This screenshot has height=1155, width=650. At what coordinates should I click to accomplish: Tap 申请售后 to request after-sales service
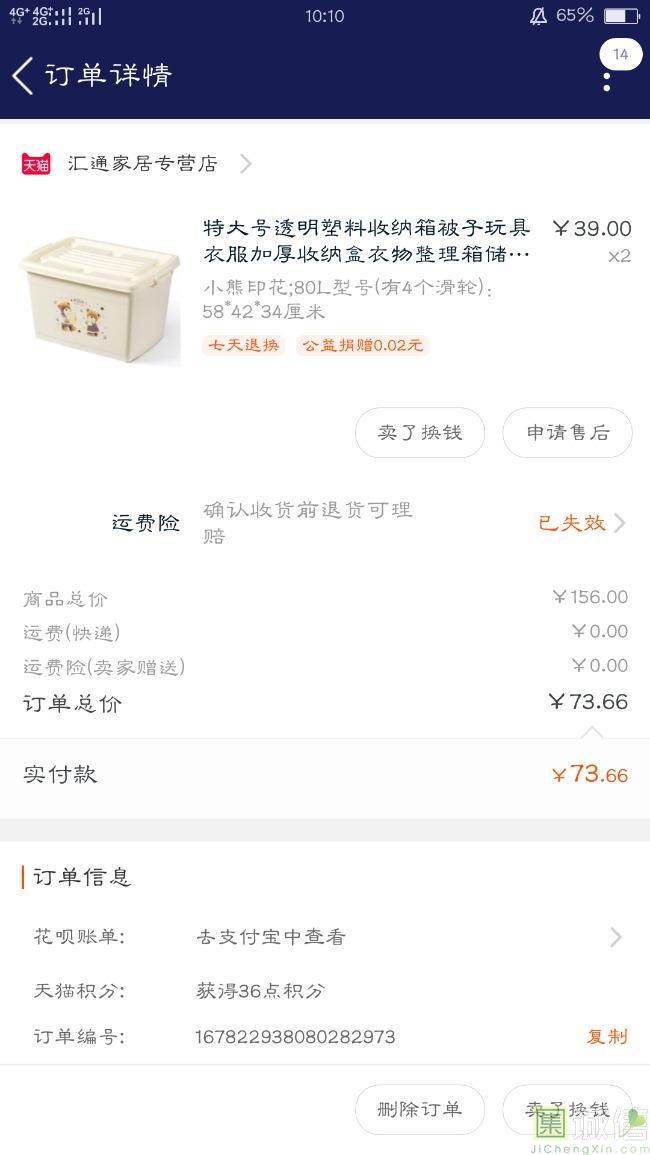pos(567,433)
